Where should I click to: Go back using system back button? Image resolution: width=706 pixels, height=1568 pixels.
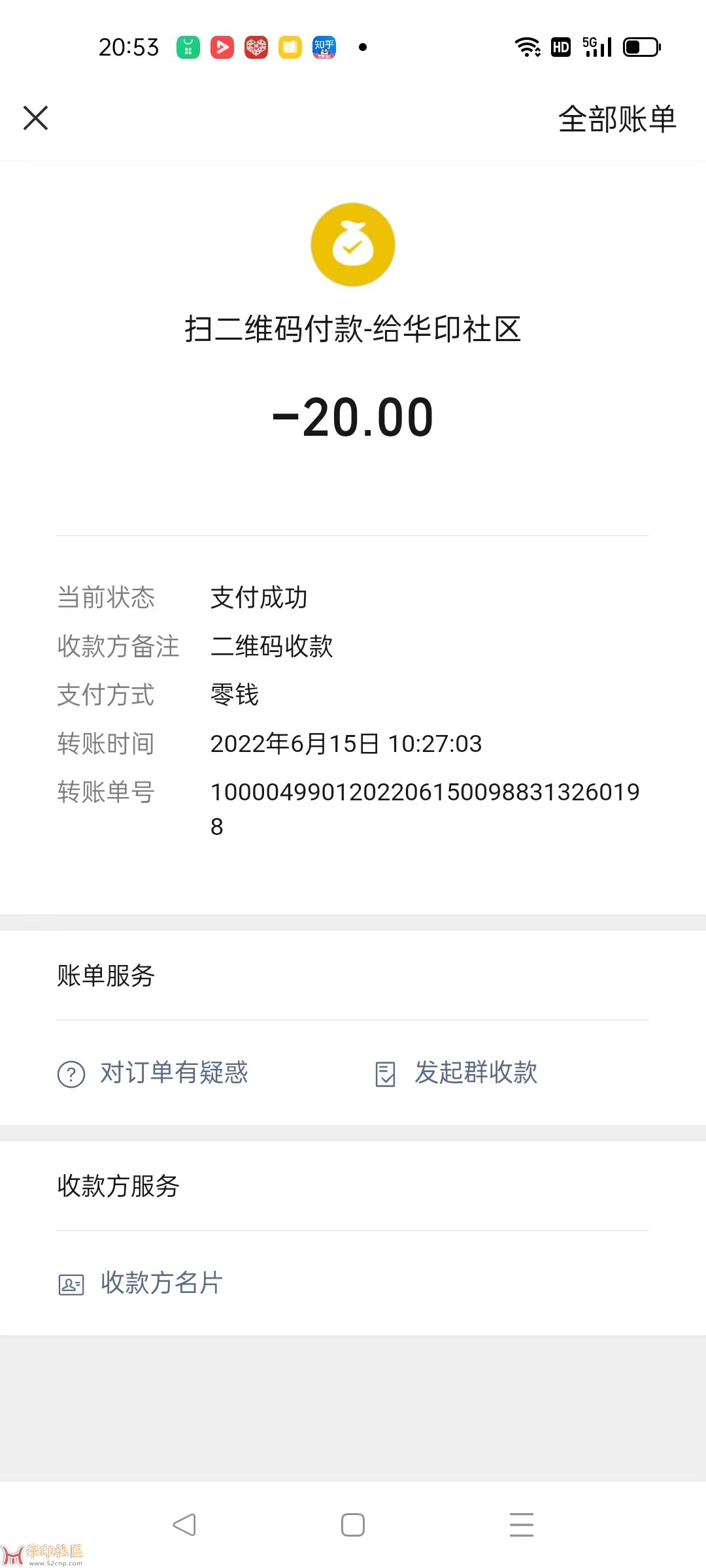click(184, 1525)
